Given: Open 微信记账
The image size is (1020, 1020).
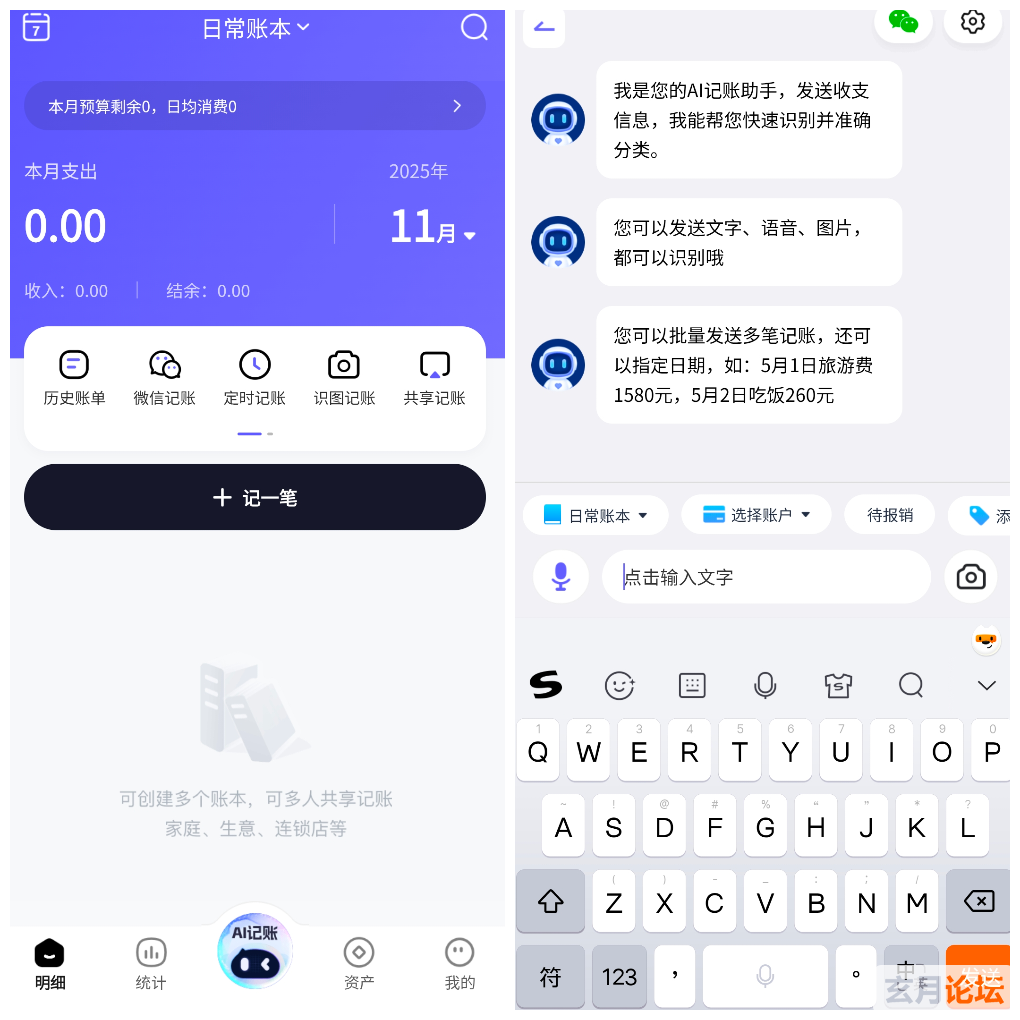Looking at the screenshot, I should [x=164, y=377].
